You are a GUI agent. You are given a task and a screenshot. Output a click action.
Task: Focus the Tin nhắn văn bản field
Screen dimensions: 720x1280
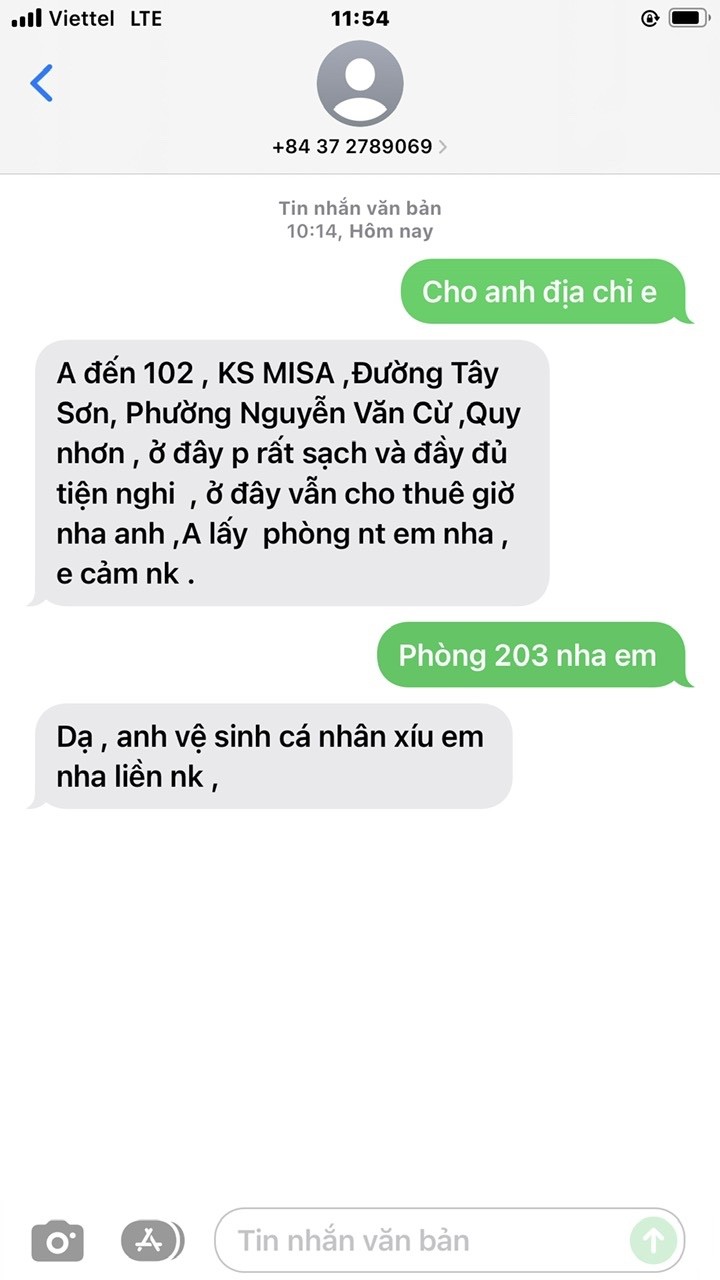(x=420, y=1241)
